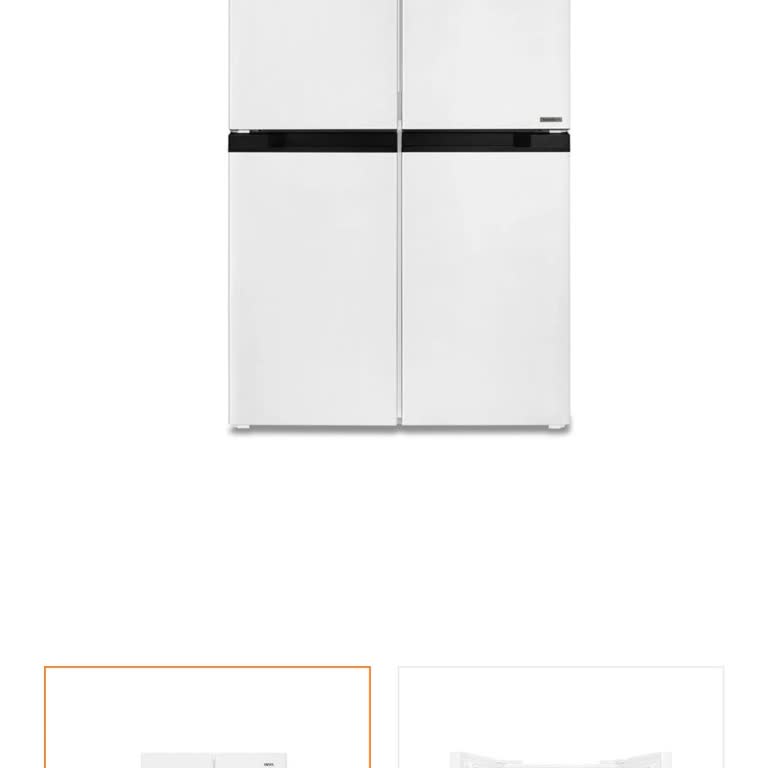The image size is (768, 768).
Task: Open the main refrigerator product image
Action: pyautogui.click(x=399, y=215)
